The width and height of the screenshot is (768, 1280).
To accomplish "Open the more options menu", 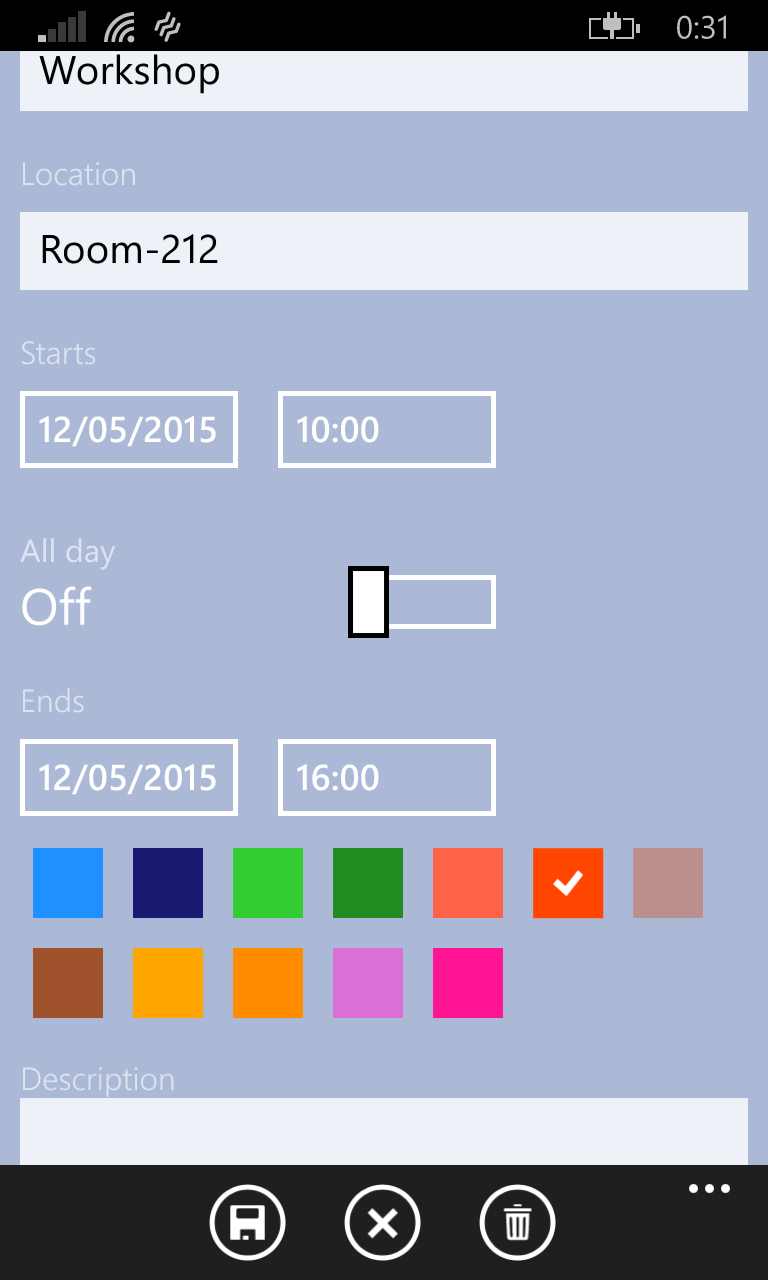I will [x=709, y=1188].
